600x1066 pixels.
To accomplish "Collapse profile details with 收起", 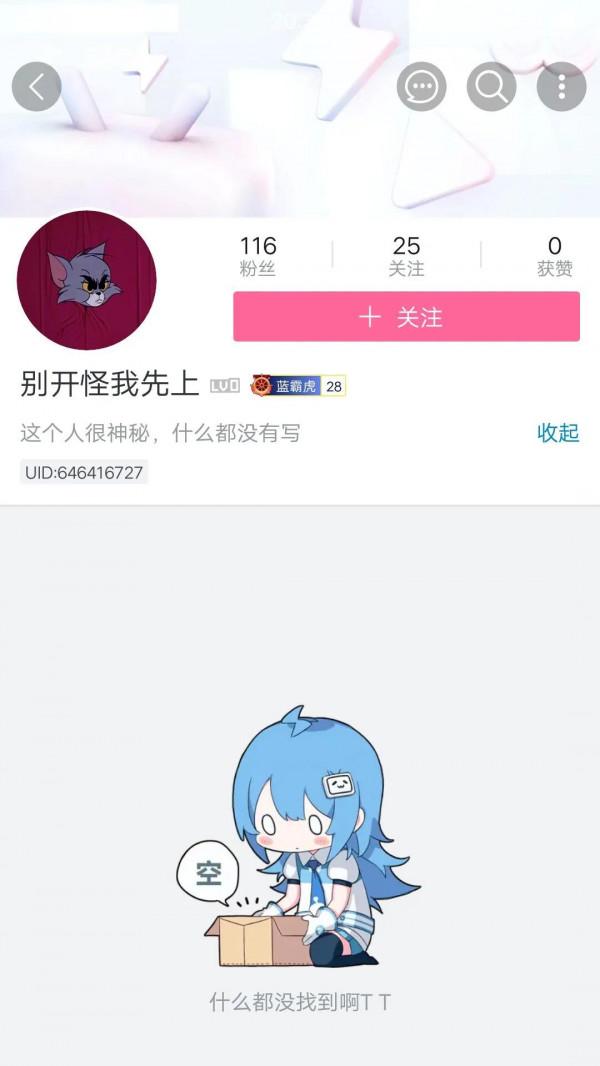I will (x=558, y=433).
